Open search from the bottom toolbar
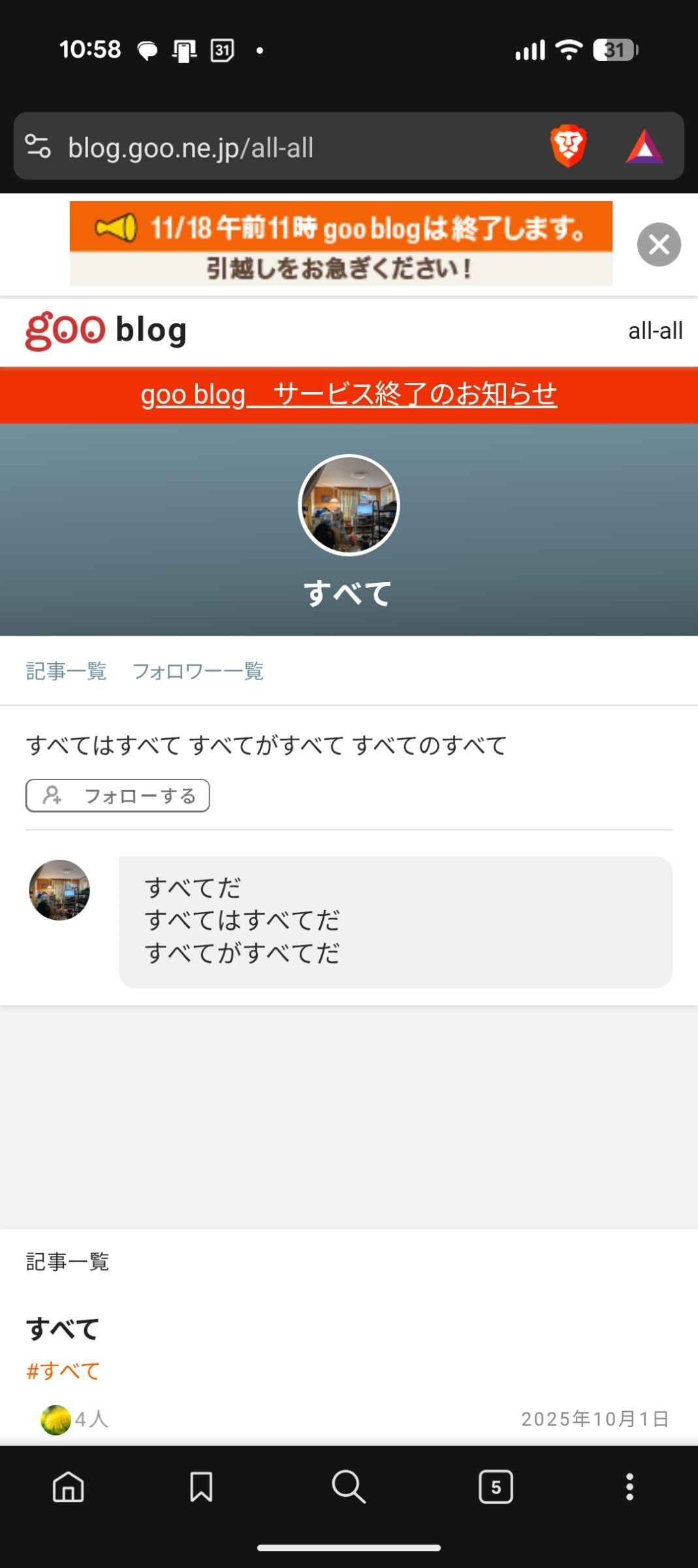The image size is (698, 1568). (x=349, y=1487)
